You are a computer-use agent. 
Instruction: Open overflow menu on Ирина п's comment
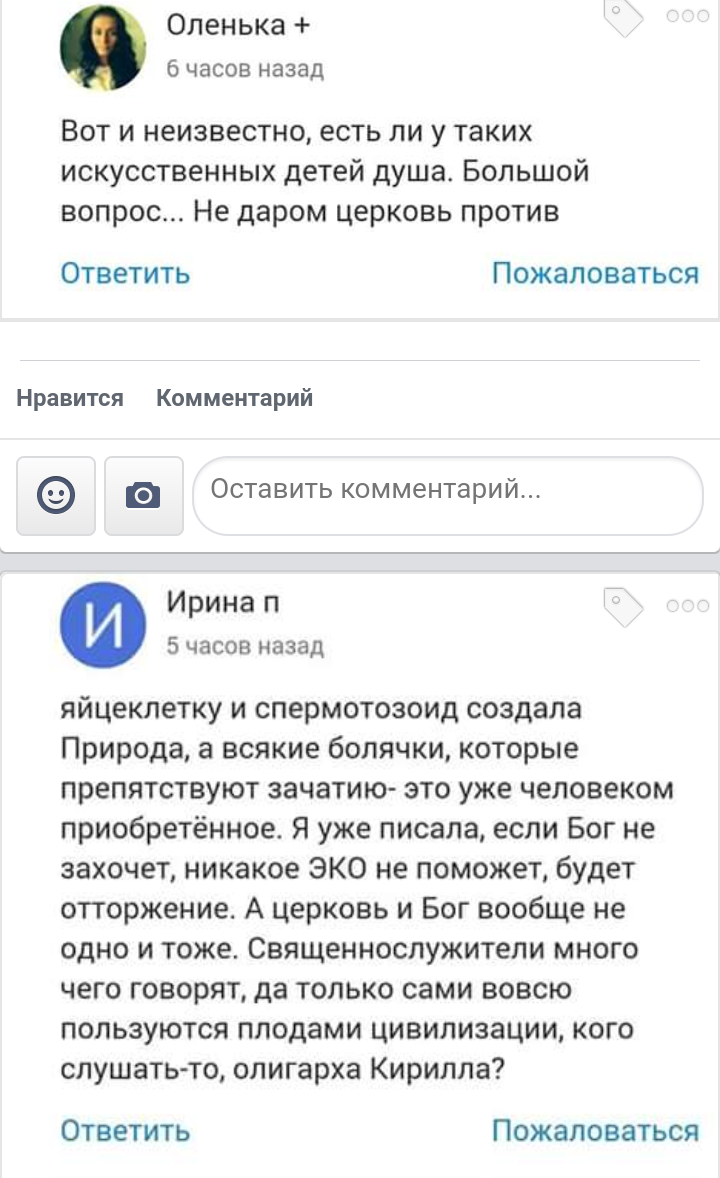[687, 605]
